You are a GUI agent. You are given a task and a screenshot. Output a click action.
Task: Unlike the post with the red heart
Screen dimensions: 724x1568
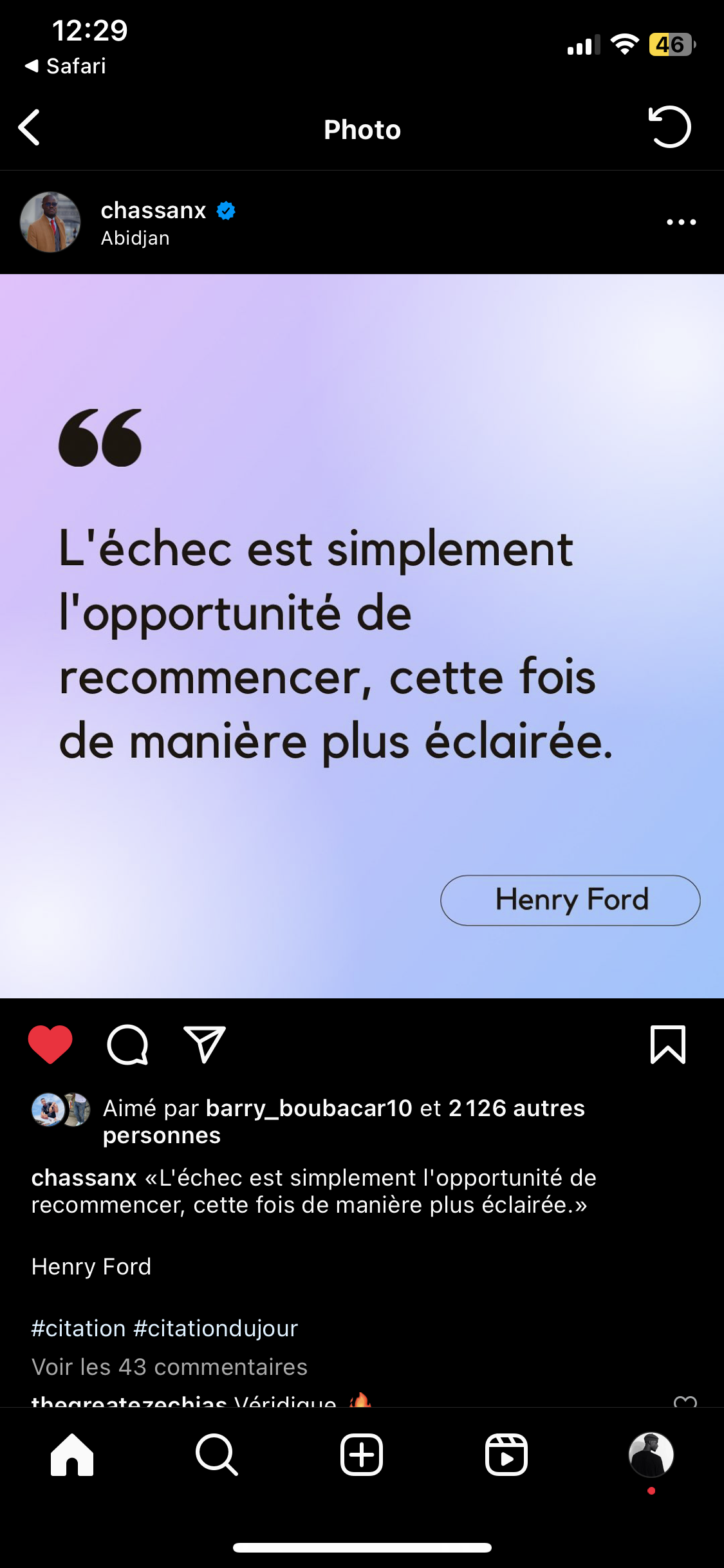tap(50, 1044)
